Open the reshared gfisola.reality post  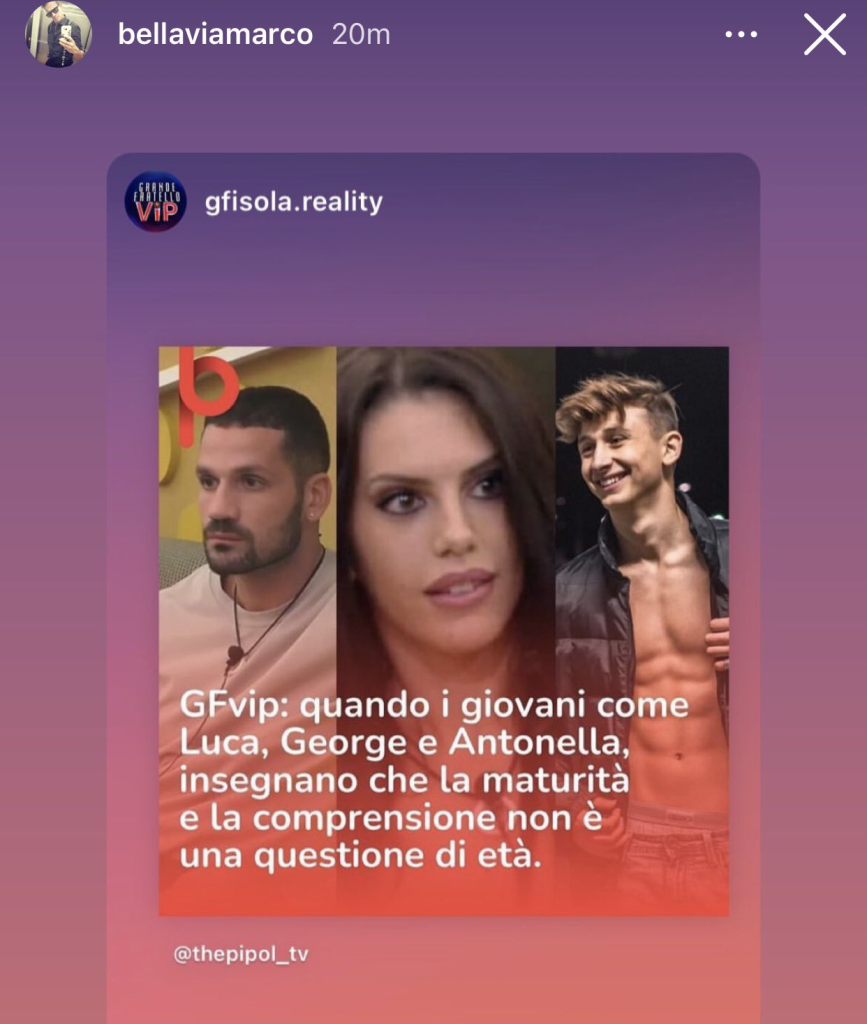point(443,630)
